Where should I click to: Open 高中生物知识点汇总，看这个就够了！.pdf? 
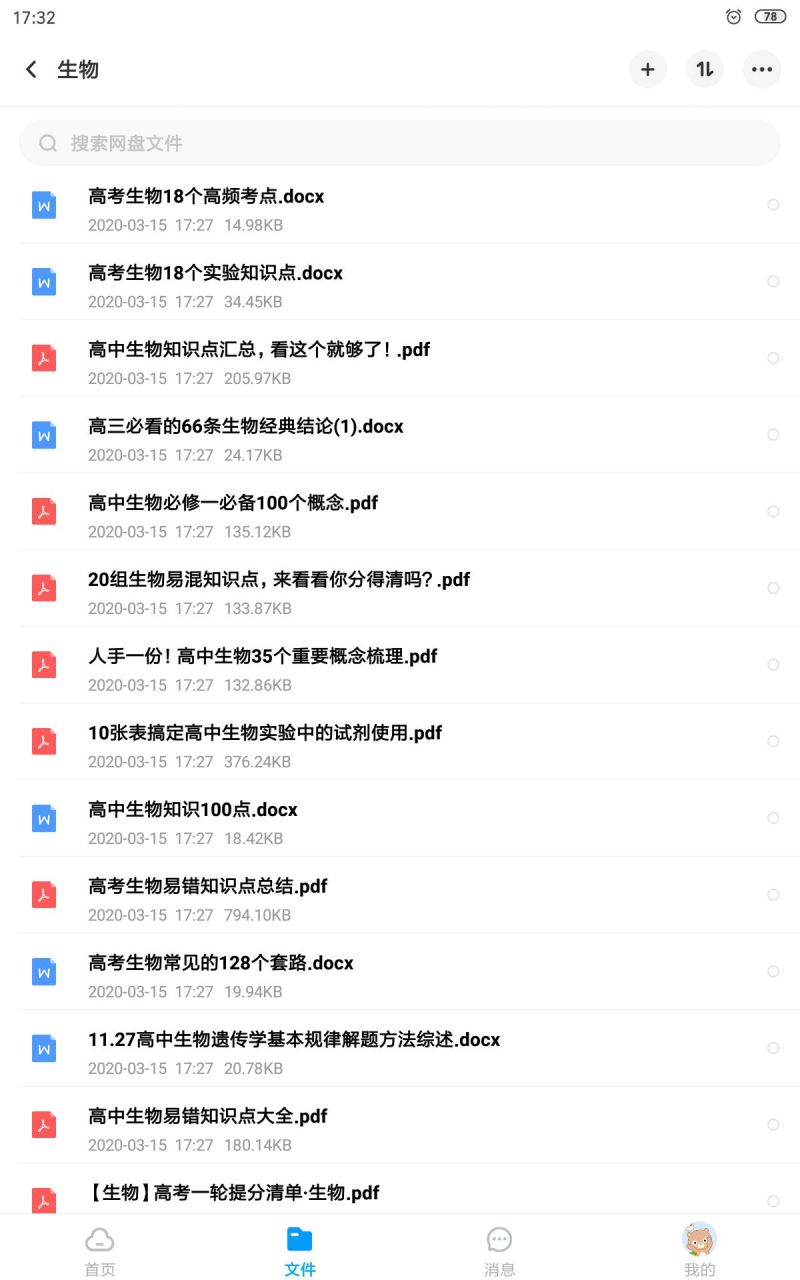tap(400, 358)
